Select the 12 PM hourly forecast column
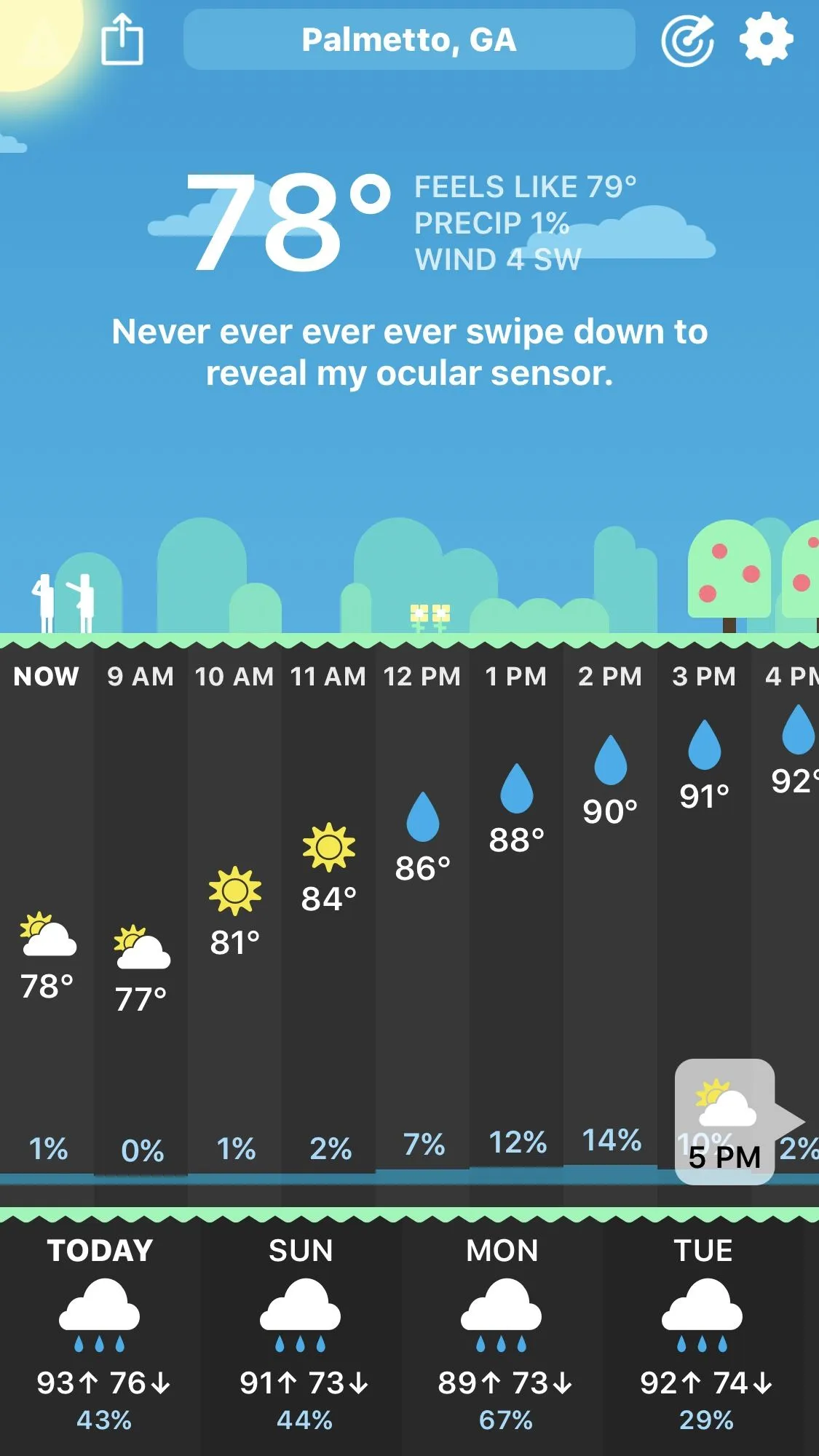 pyautogui.click(x=422, y=910)
